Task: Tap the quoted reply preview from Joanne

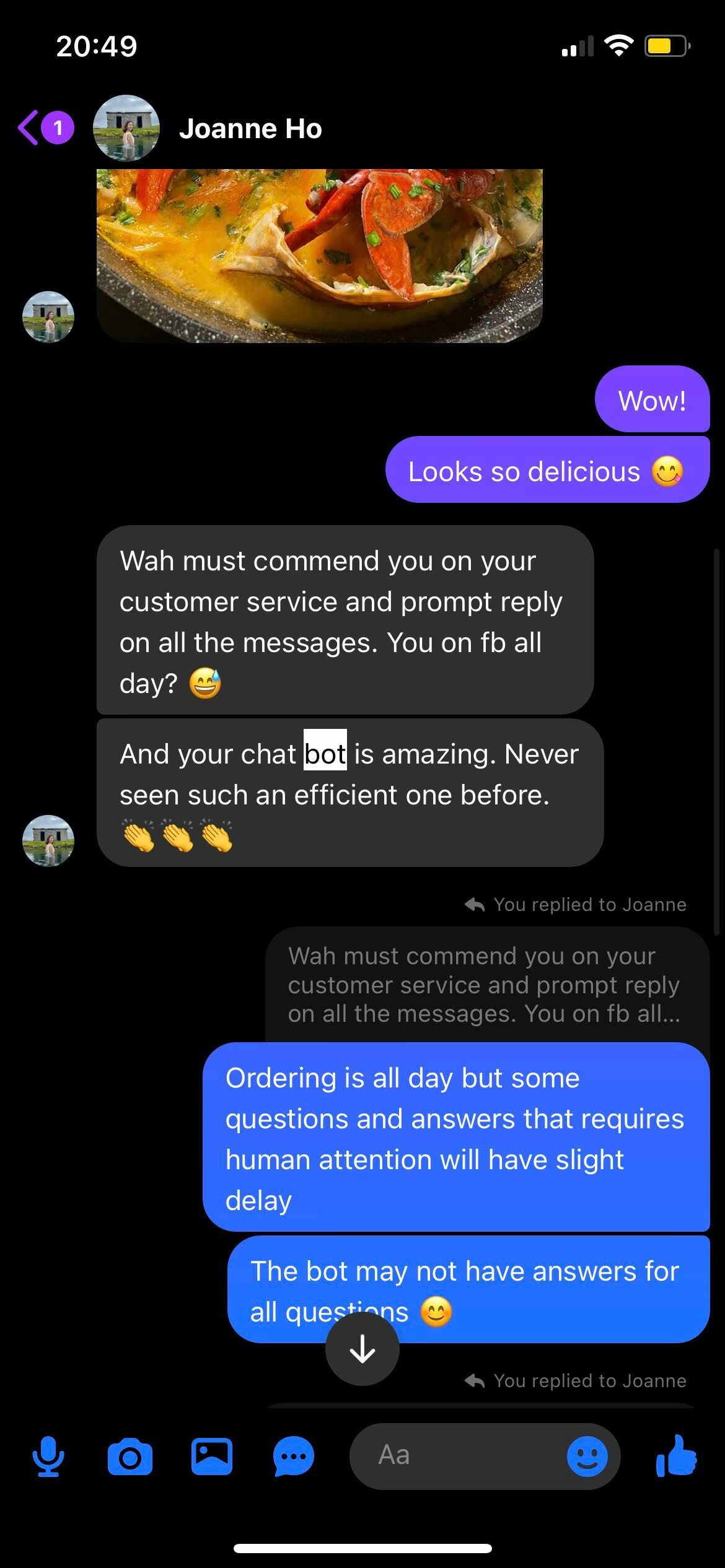Action: point(483,985)
